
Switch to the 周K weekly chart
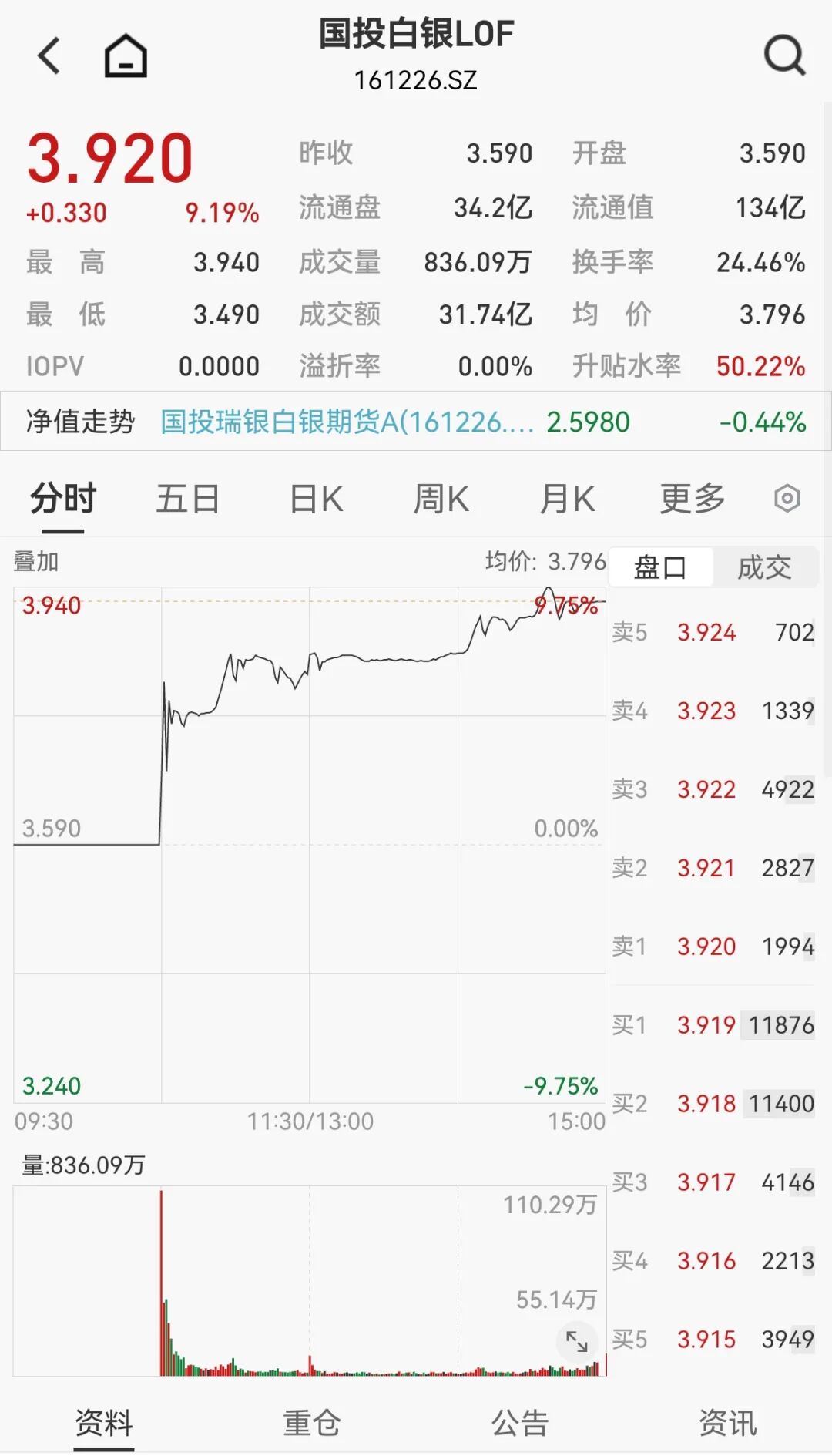pos(441,499)
